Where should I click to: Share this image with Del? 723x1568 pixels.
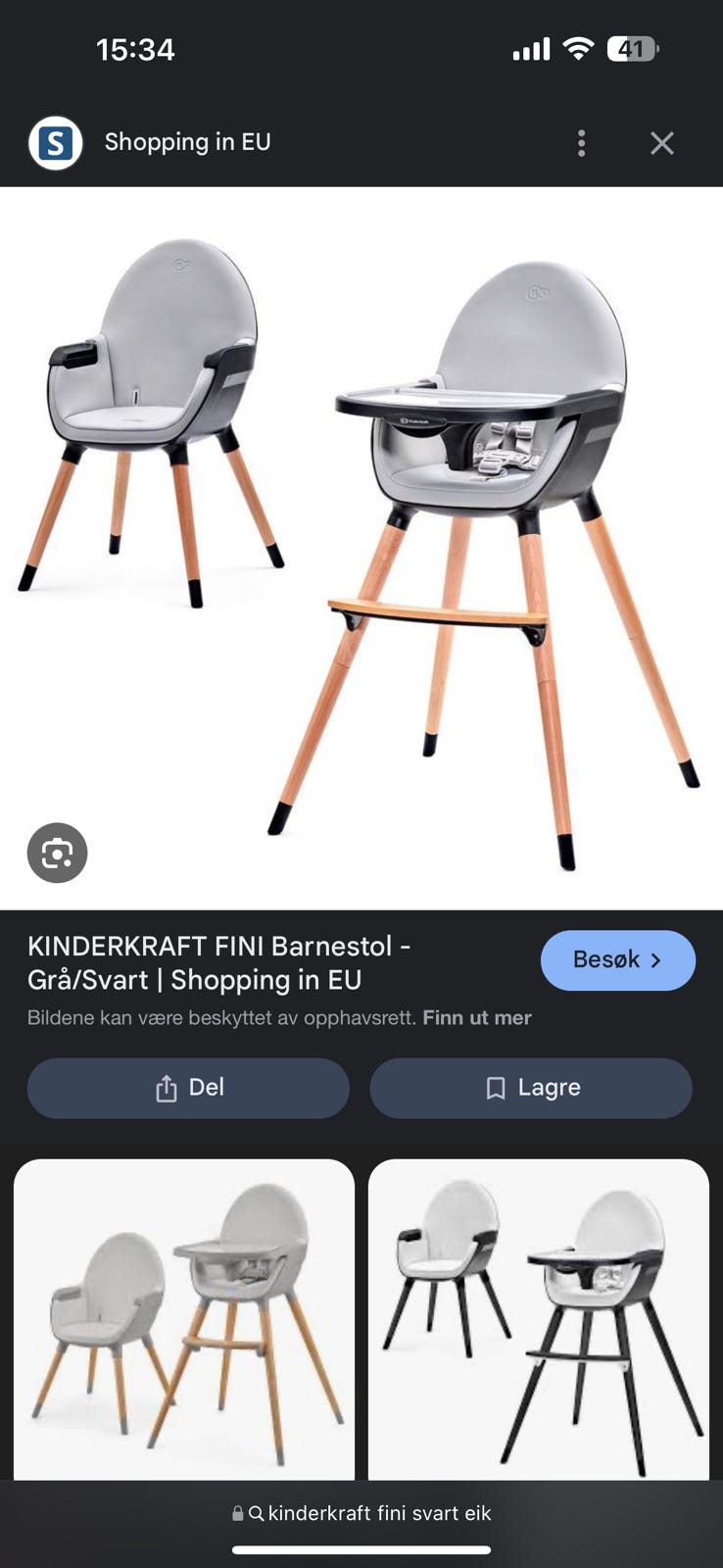(188, 1088)
